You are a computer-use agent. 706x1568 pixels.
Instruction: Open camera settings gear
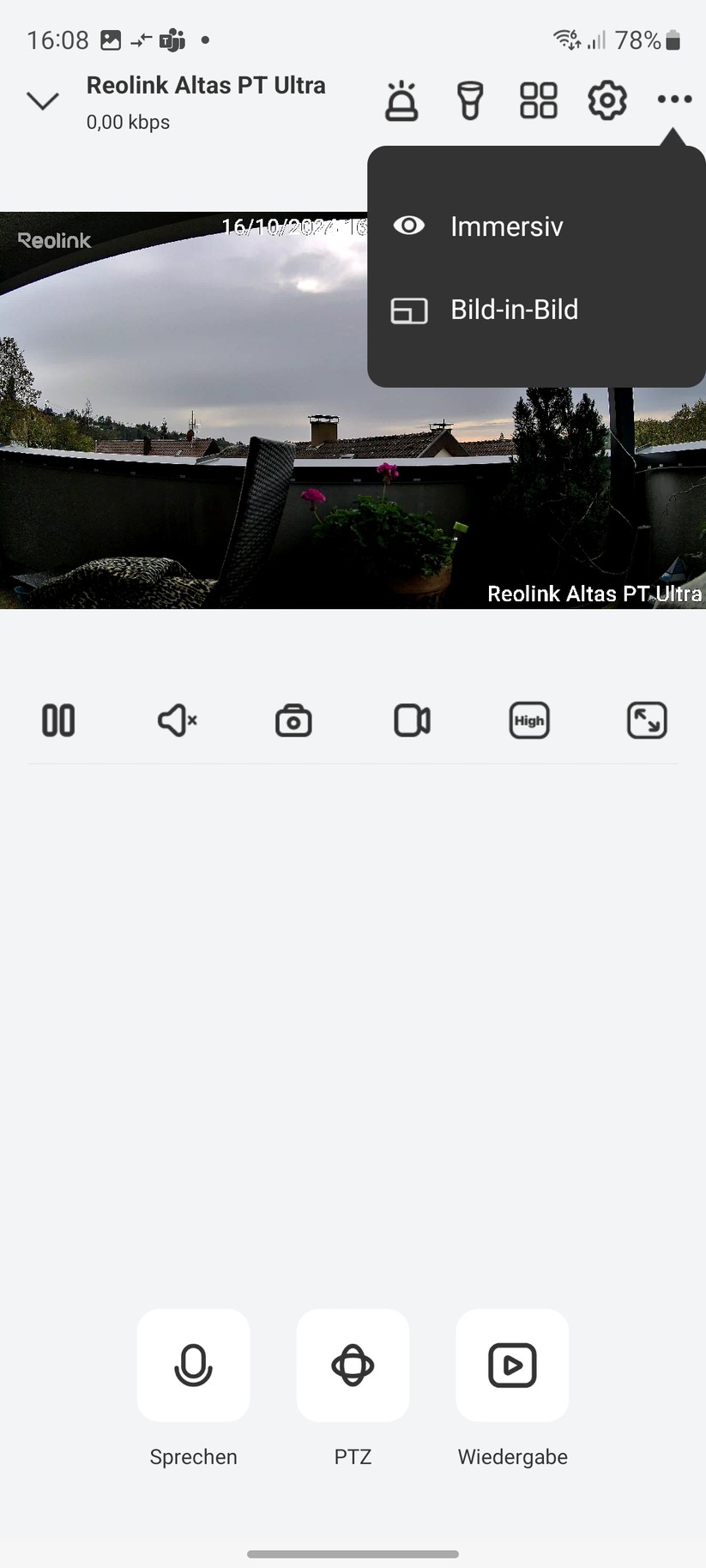[607, 100]
